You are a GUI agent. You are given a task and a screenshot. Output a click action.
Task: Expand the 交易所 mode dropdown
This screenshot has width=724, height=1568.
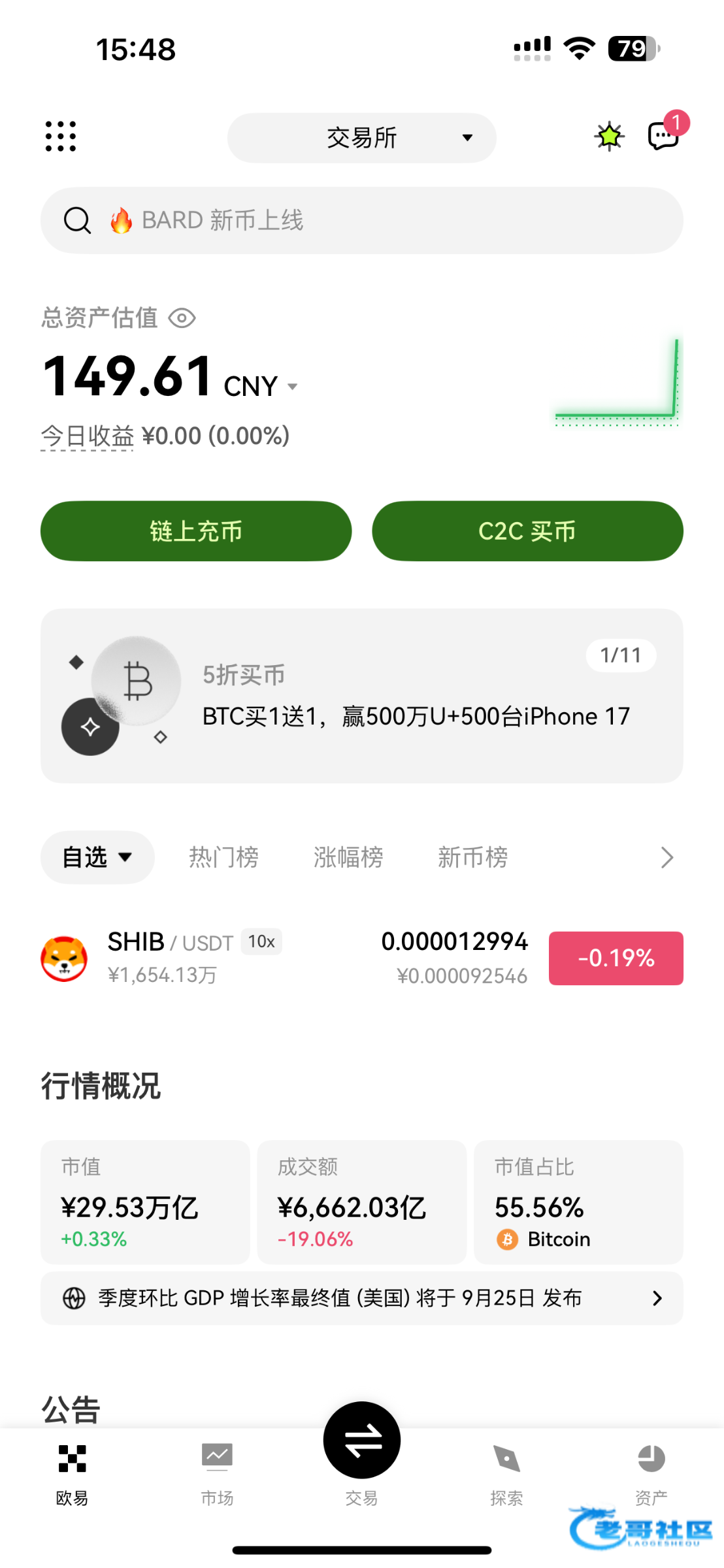[361, 138]
